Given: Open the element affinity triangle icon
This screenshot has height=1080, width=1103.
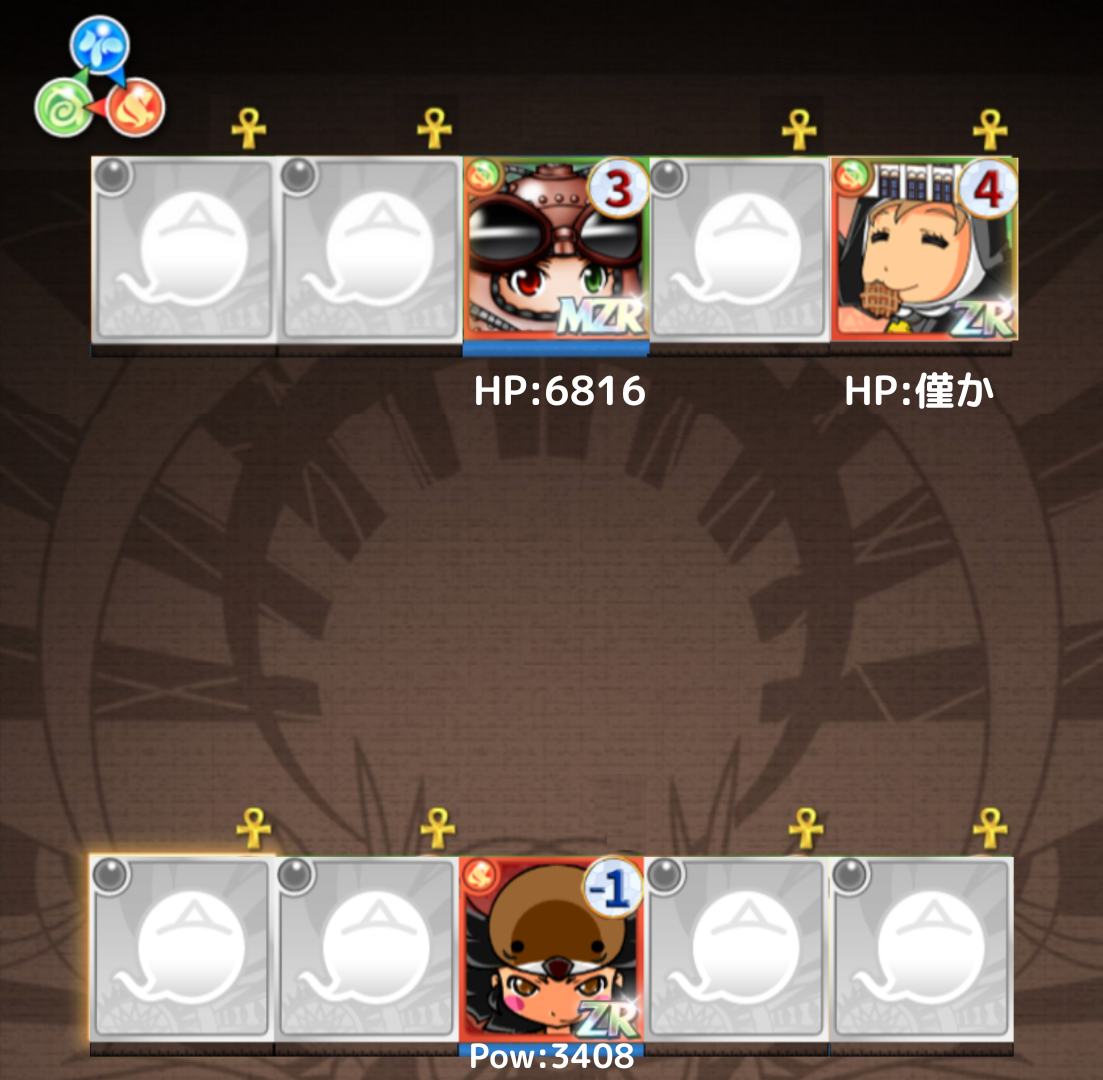Looking at the screenshot, I should 99,78.
